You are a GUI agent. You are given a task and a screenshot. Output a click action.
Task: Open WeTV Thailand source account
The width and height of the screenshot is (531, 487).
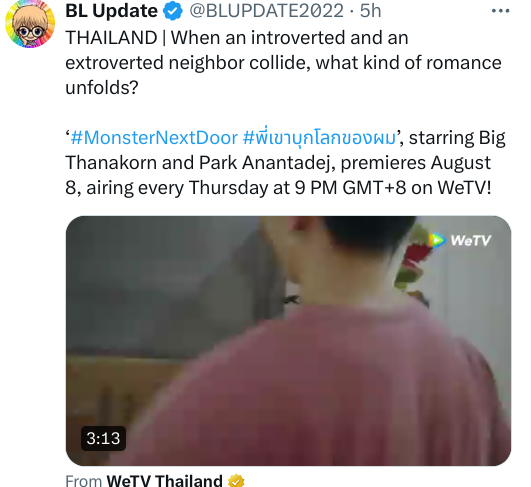coord(164,481)
